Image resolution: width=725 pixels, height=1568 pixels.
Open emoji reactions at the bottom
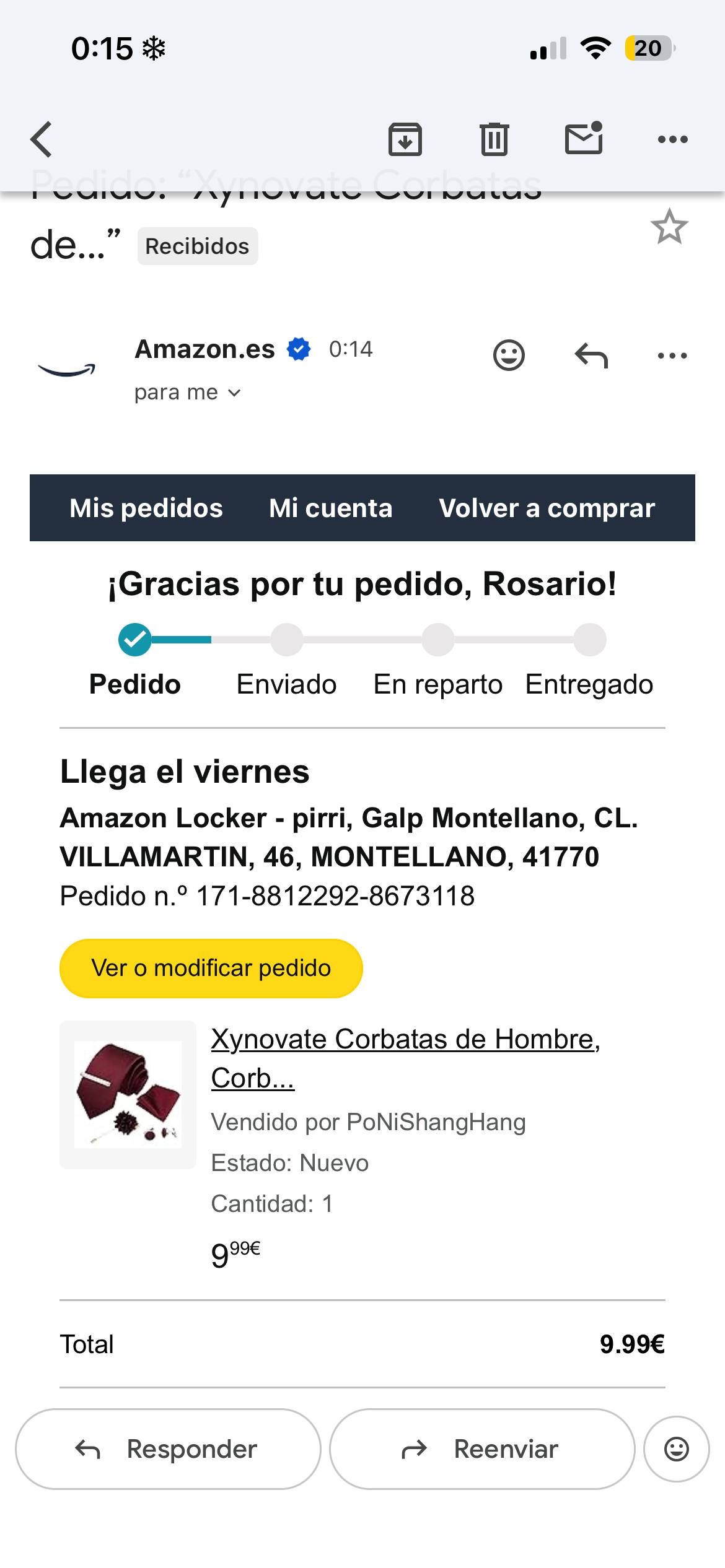(677, 1449)
